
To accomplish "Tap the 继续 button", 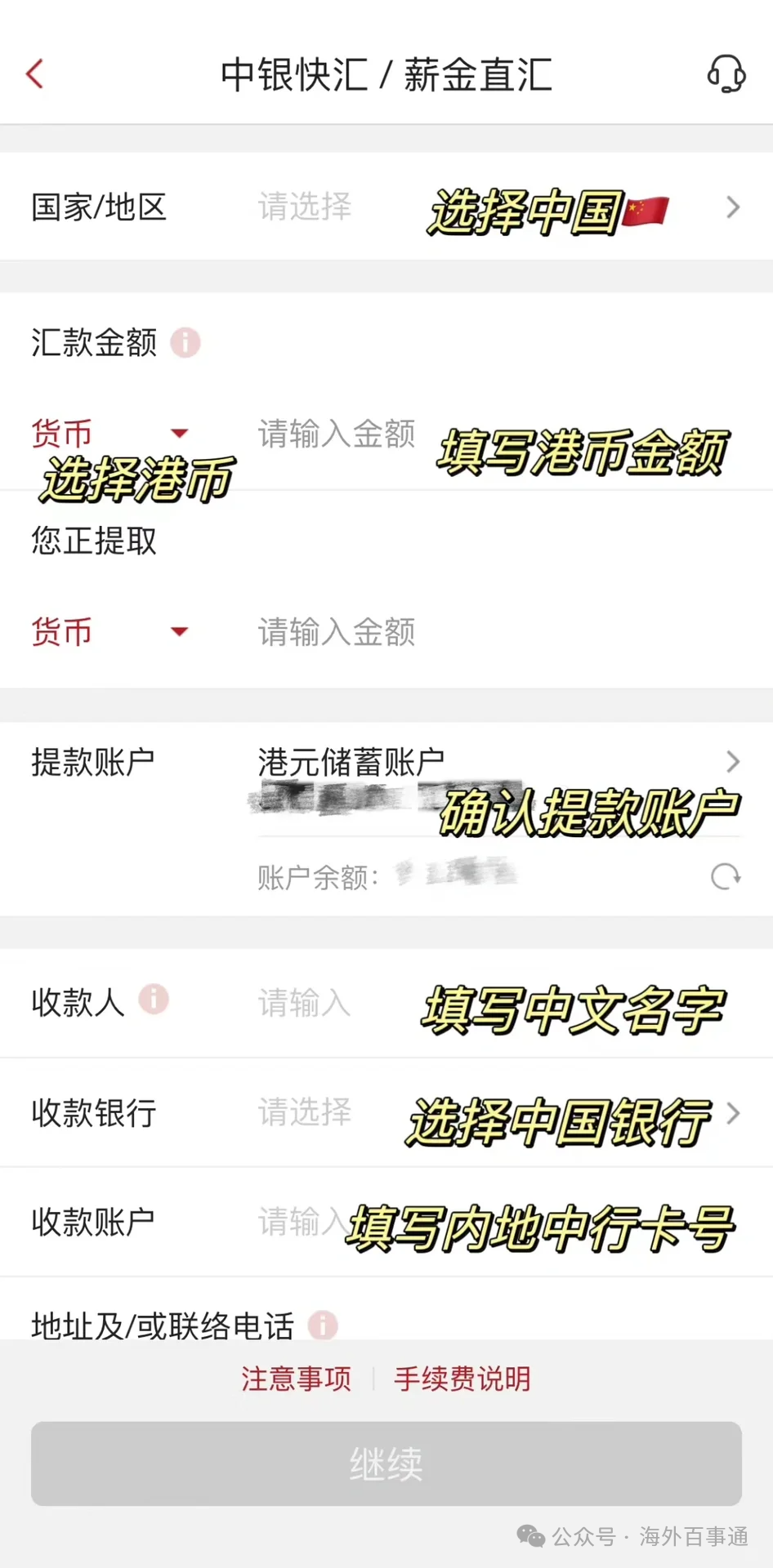I will pos(386,1463).
